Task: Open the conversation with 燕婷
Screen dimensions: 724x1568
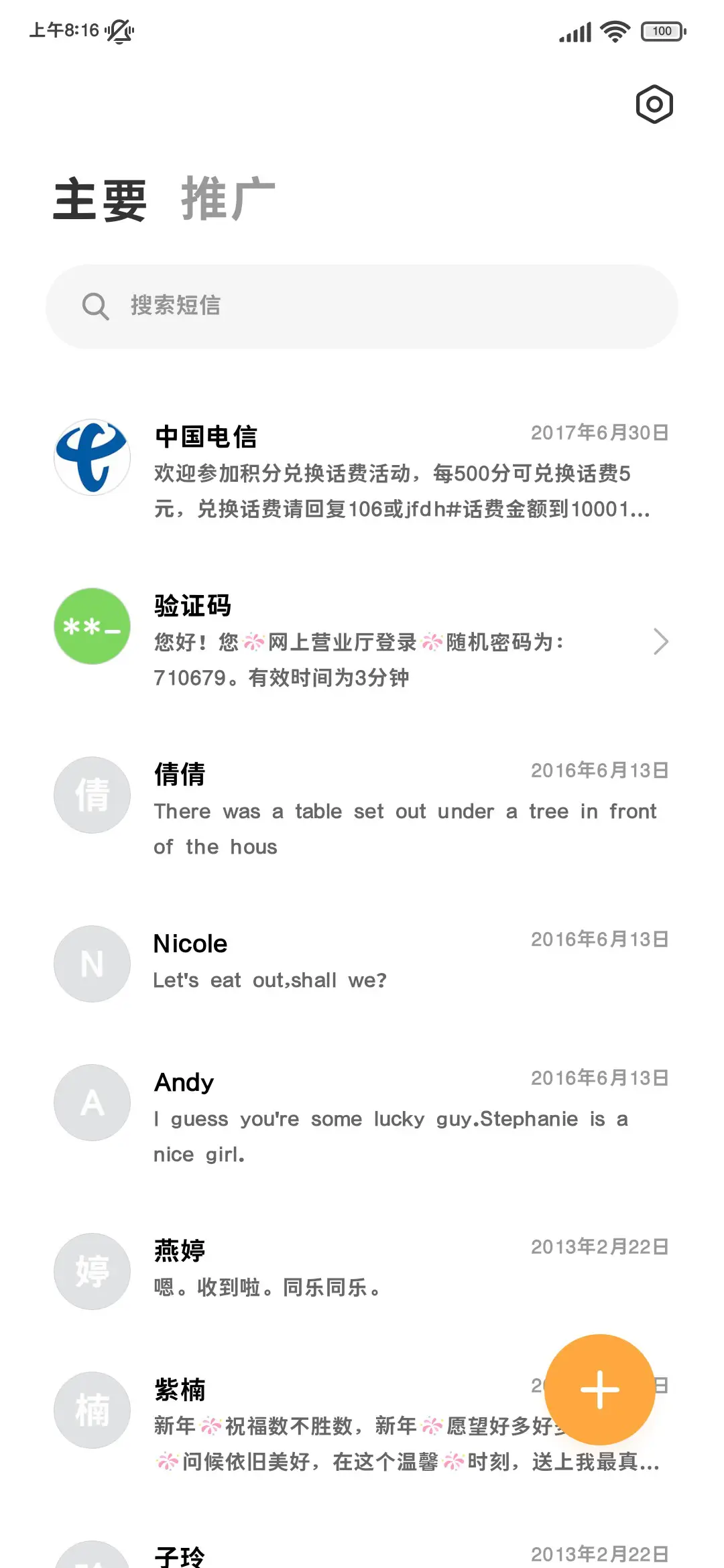Action: [x=362, y=1269]
